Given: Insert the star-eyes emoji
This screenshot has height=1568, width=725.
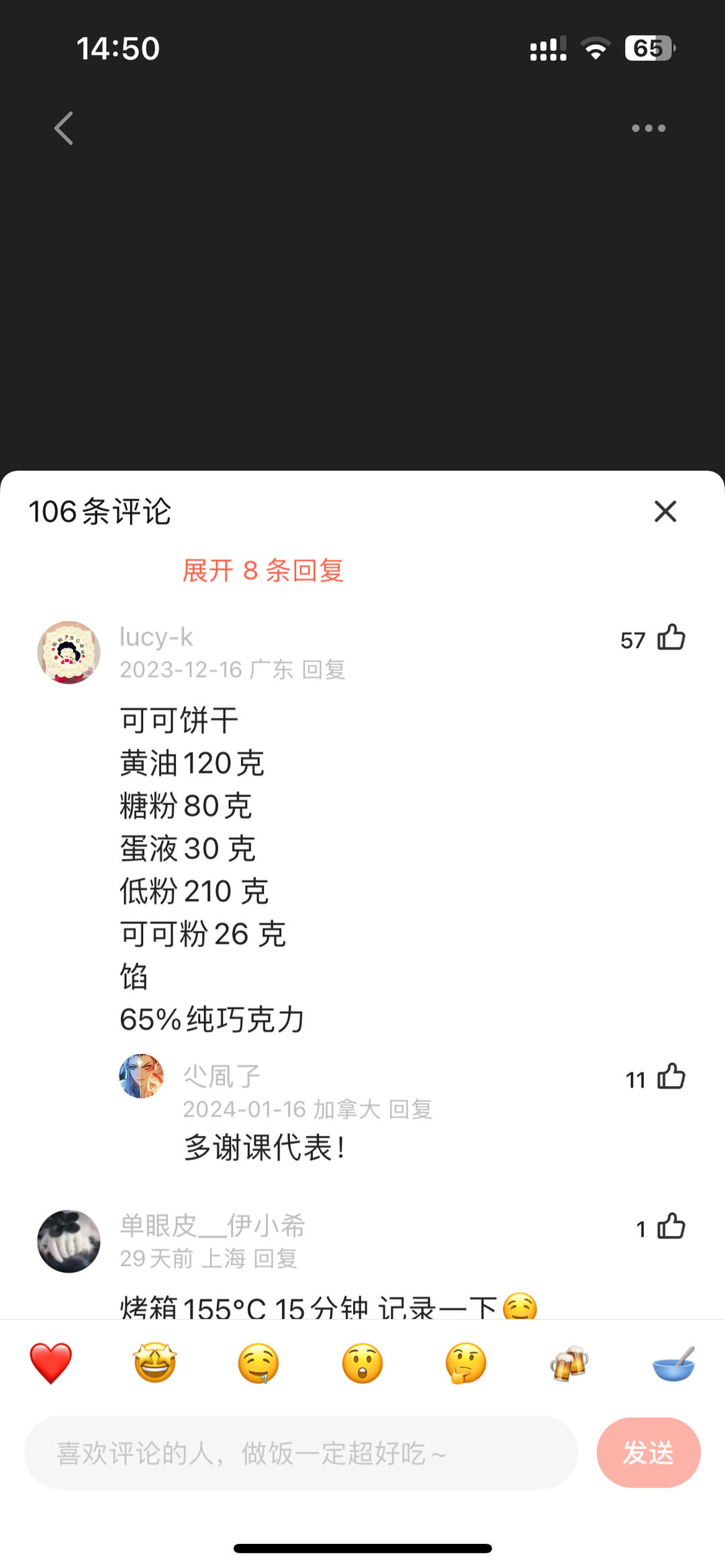Looking at the screenshot, I should [x=154, y=1363].
